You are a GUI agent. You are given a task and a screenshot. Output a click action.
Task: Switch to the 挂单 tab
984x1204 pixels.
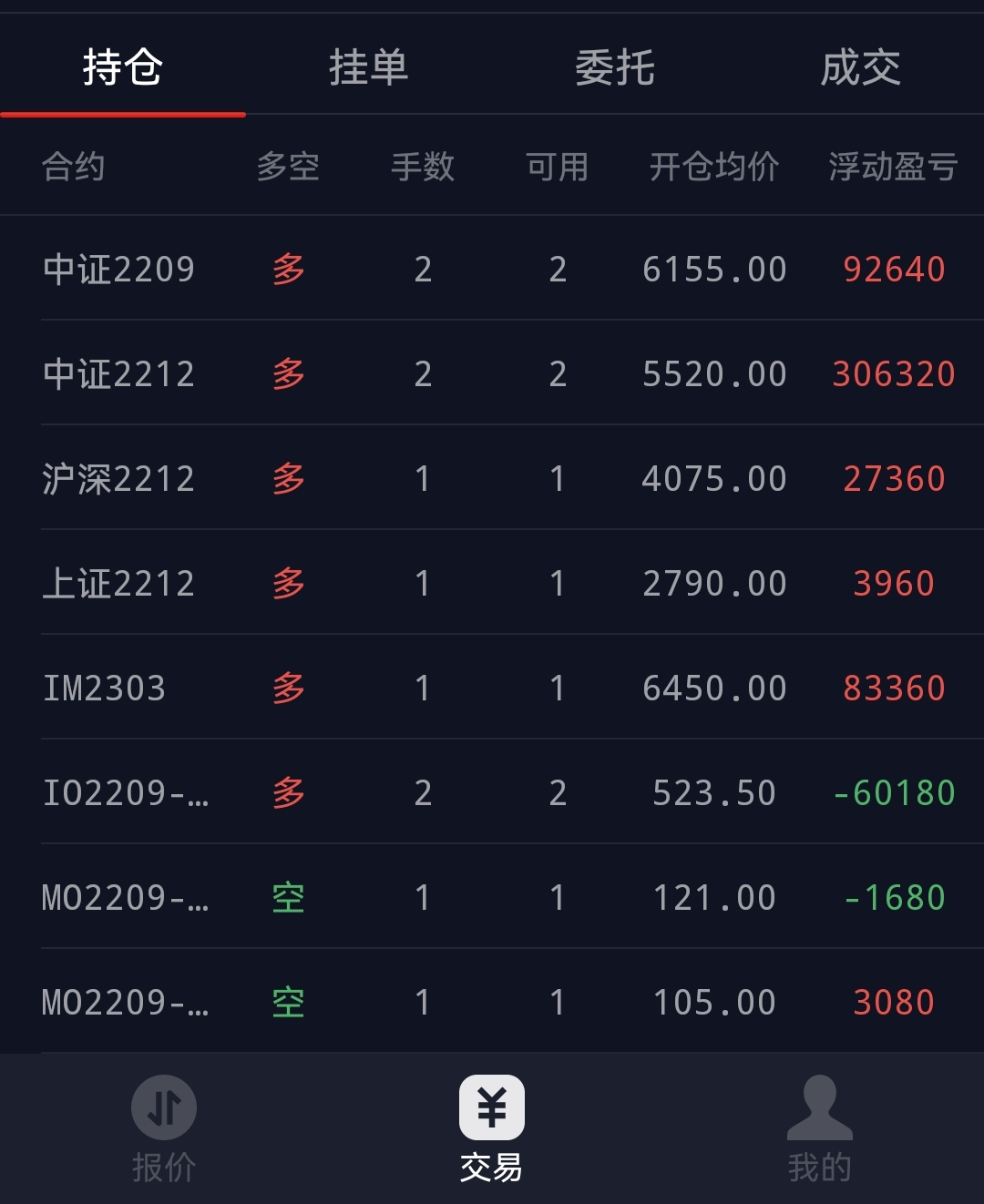coord(368,68)
